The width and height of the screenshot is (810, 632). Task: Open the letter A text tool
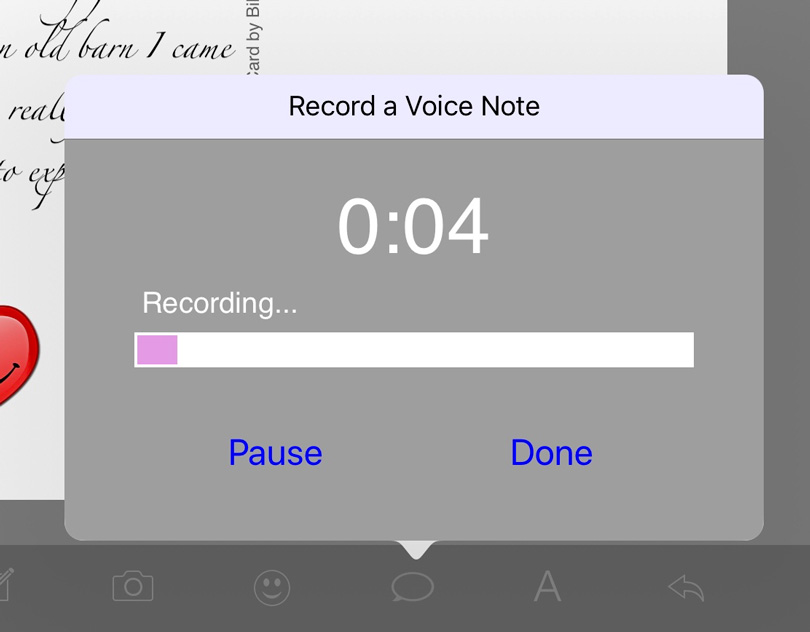click(x=547, y=587)
